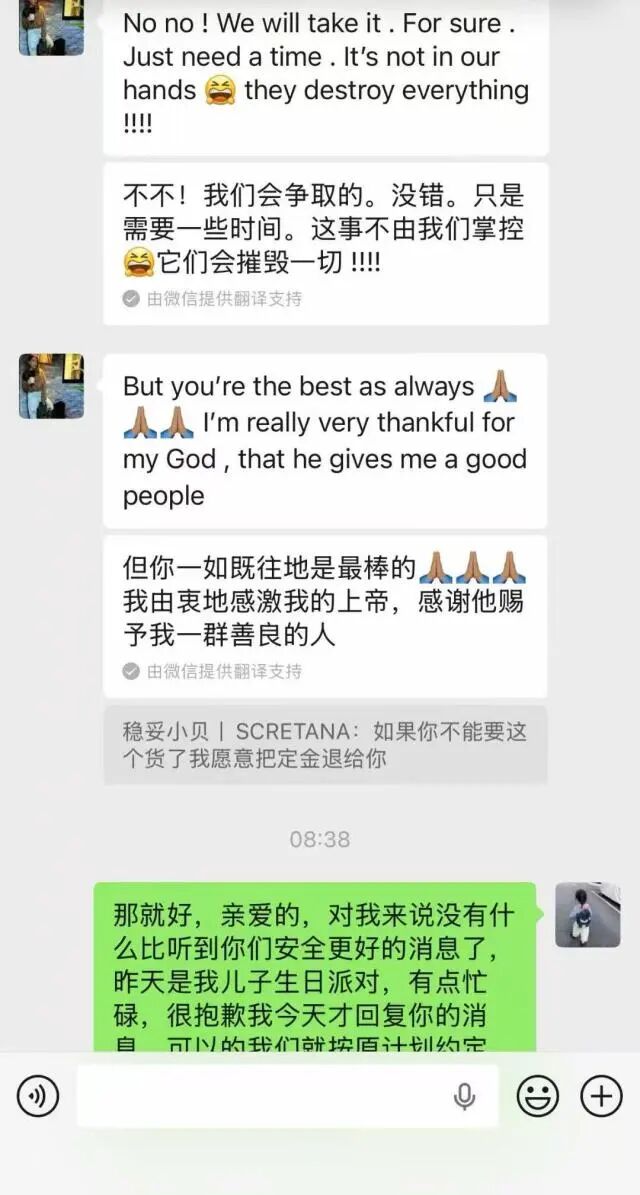Switch to voice message input
This screenshot has height=1195, width=640.
[x=38, y=1096]
